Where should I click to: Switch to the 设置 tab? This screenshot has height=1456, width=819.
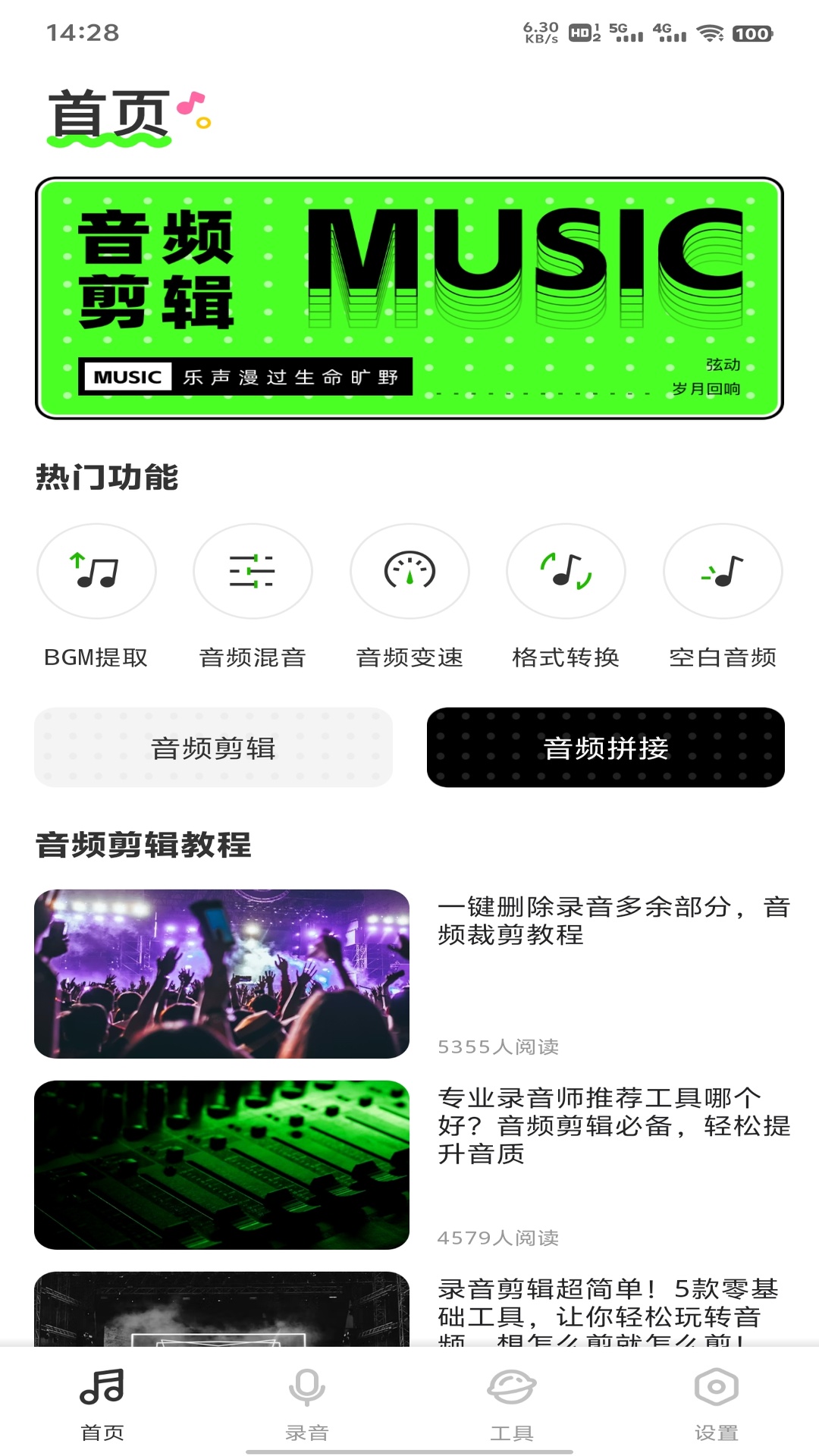point(716,1403)
